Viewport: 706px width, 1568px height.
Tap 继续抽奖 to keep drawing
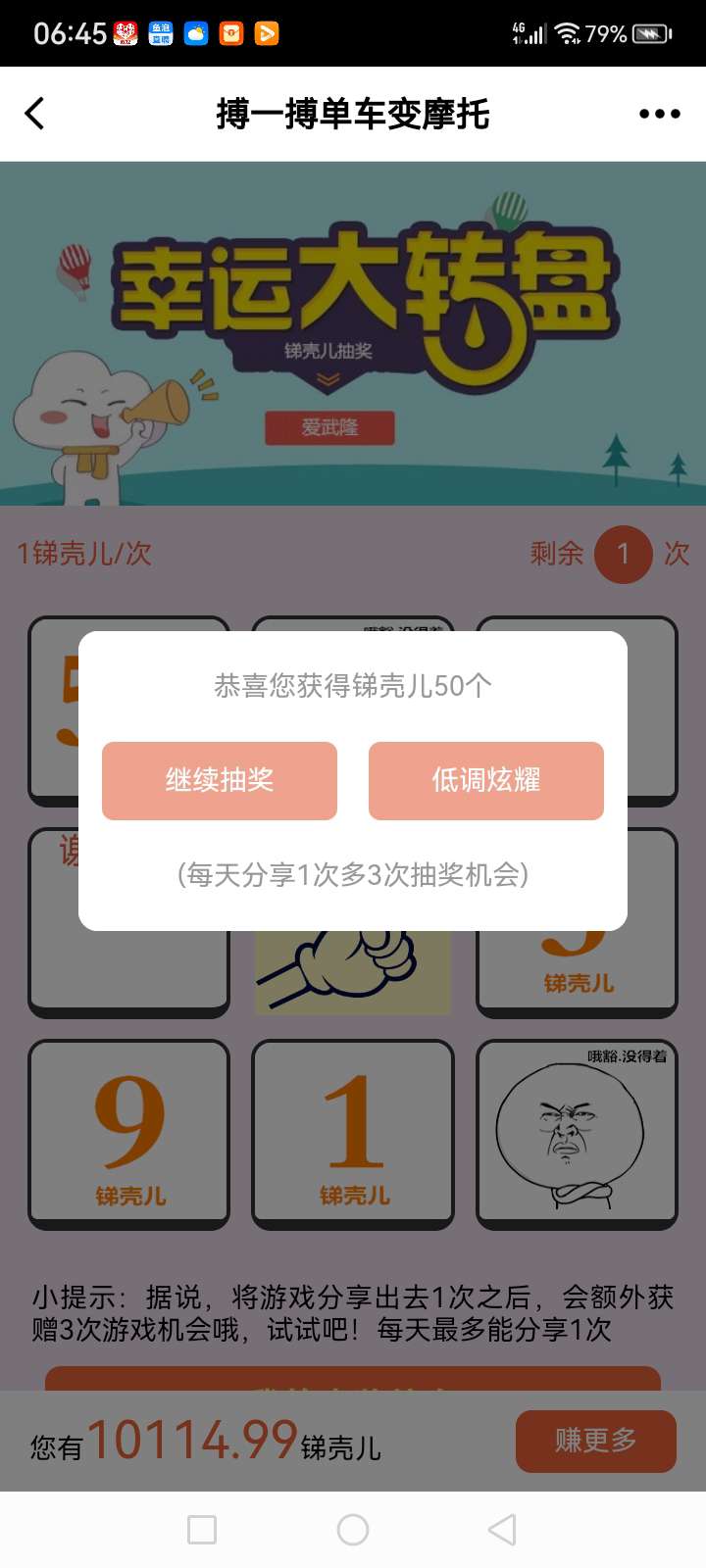[220, 780]
